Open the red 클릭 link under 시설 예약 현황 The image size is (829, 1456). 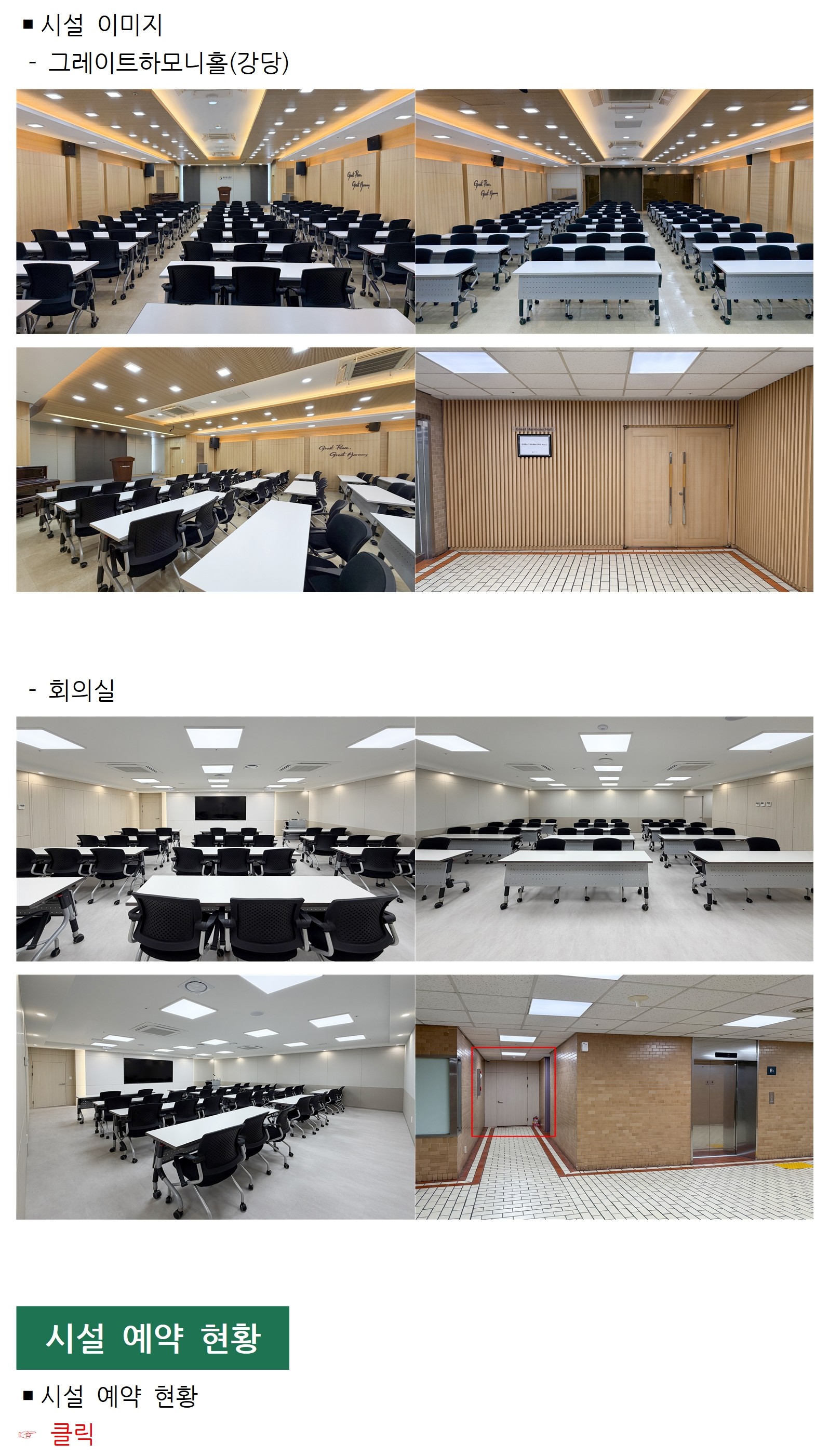tap(72, 1433)
